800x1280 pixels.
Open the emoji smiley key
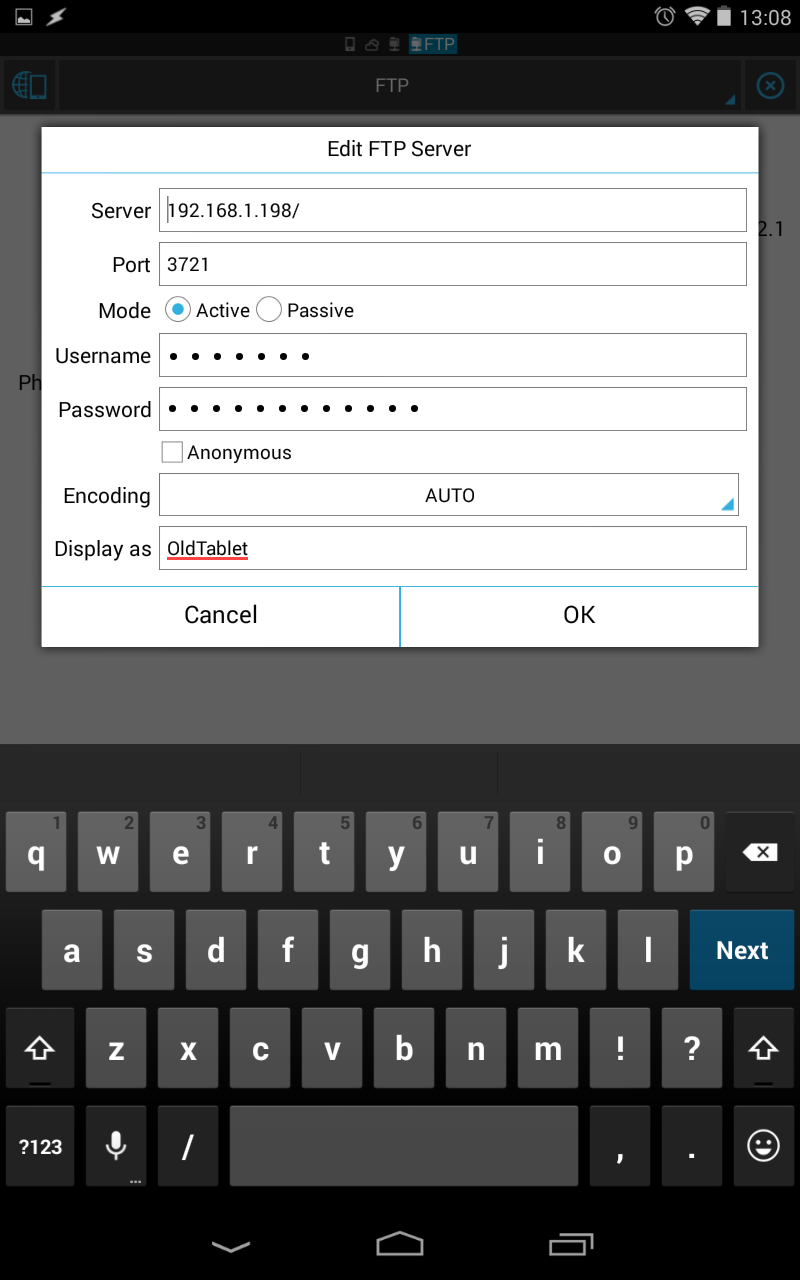[763, 1147]
